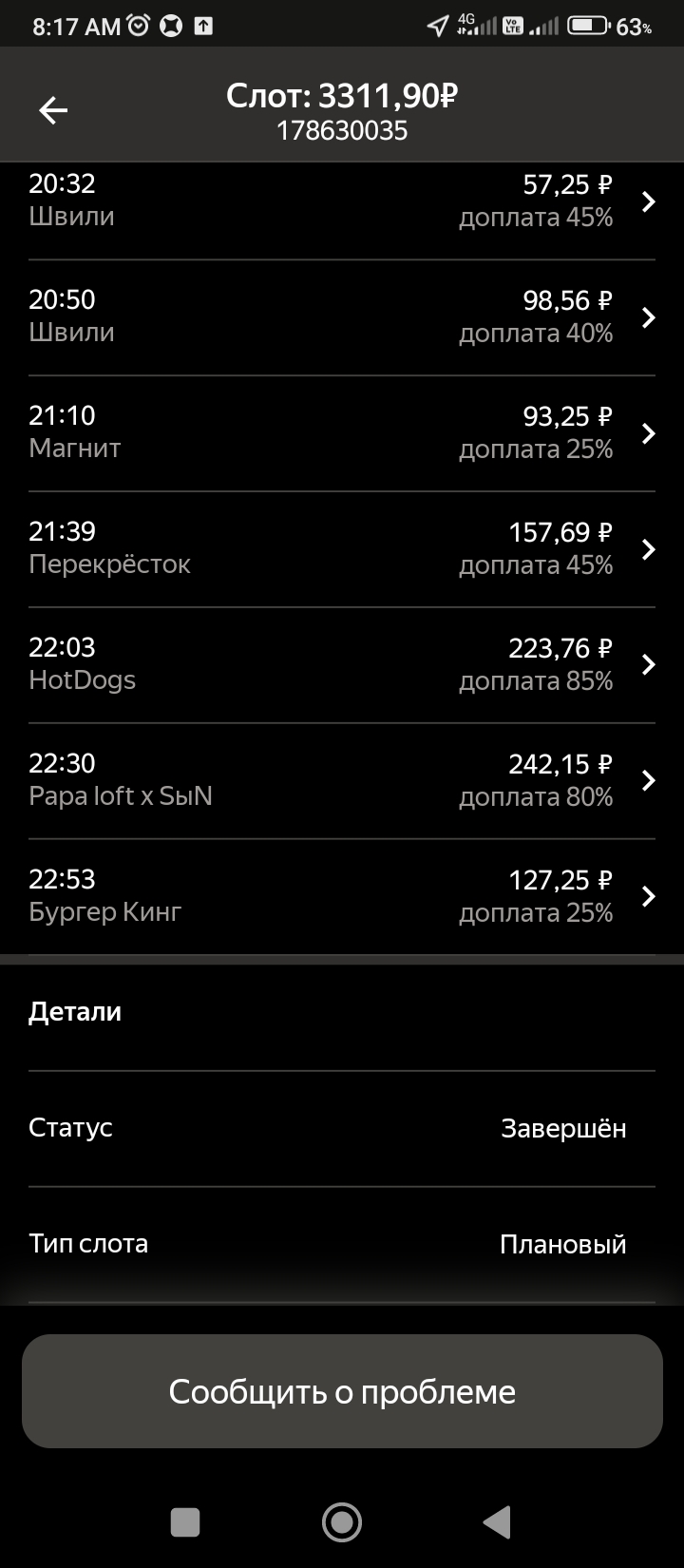
Task: Open the Papa loft x SыN order
Action: 342,780
